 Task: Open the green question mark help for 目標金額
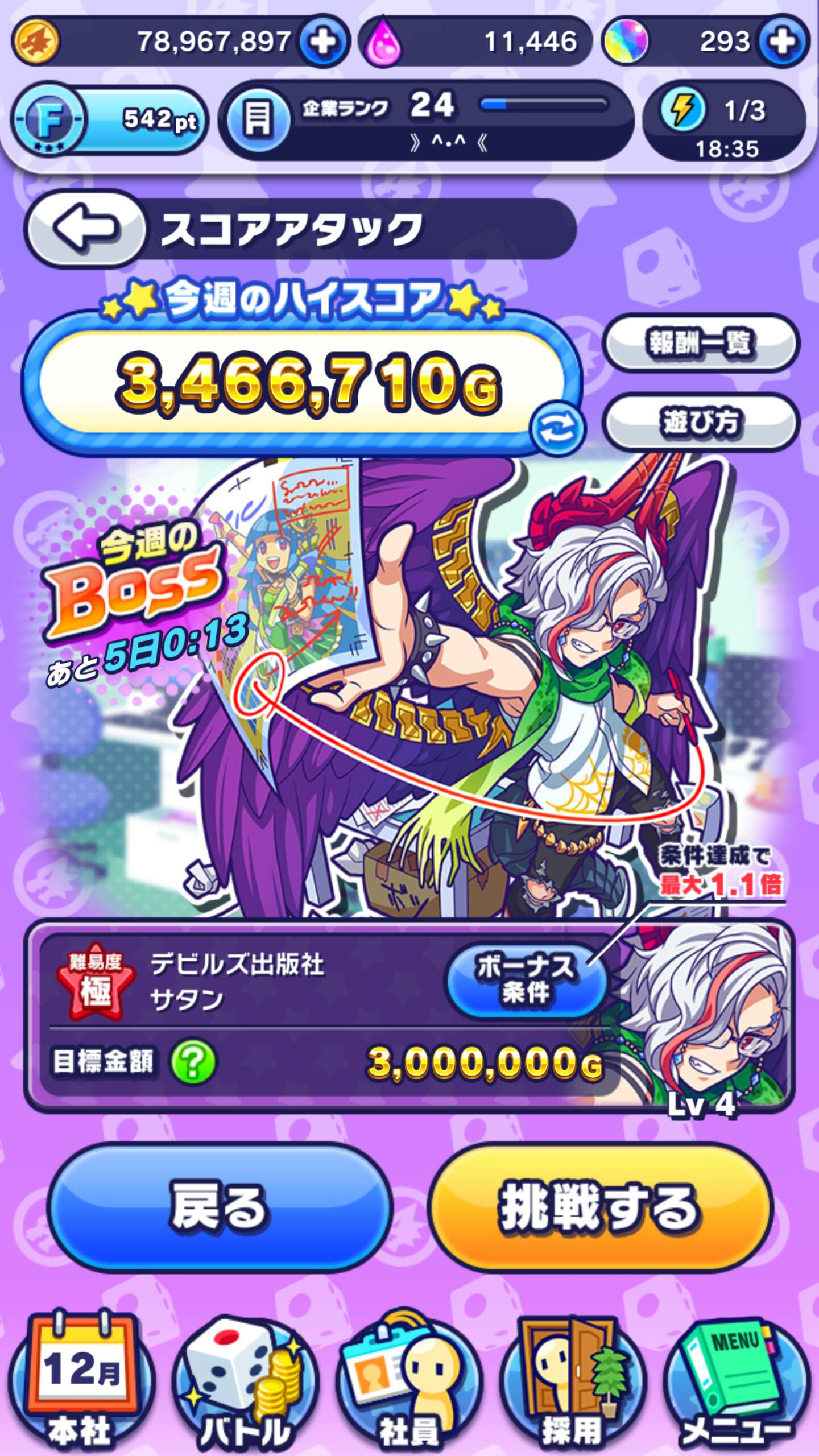193,1062
